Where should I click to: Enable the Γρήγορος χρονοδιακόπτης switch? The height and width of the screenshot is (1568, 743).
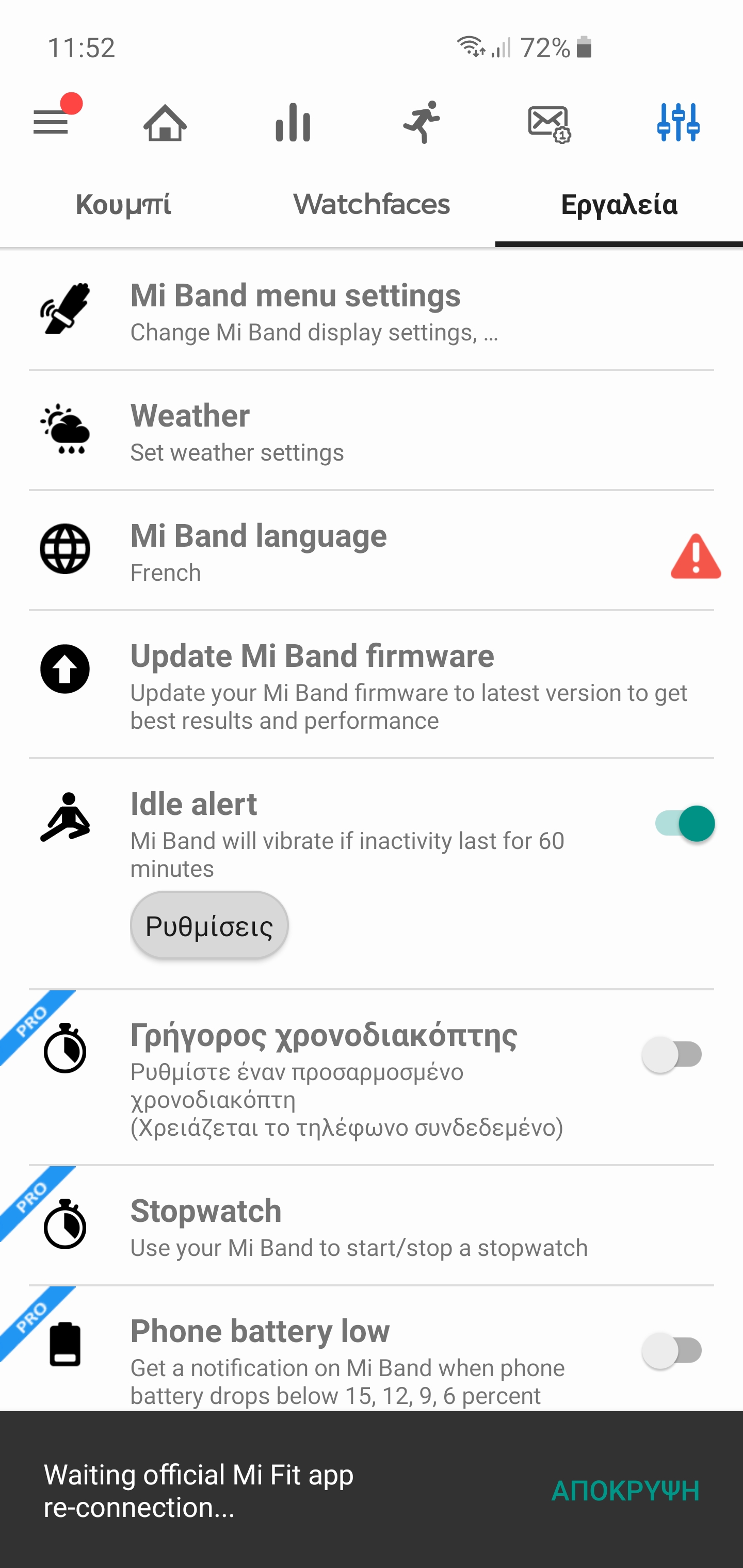pos(672,1054)
